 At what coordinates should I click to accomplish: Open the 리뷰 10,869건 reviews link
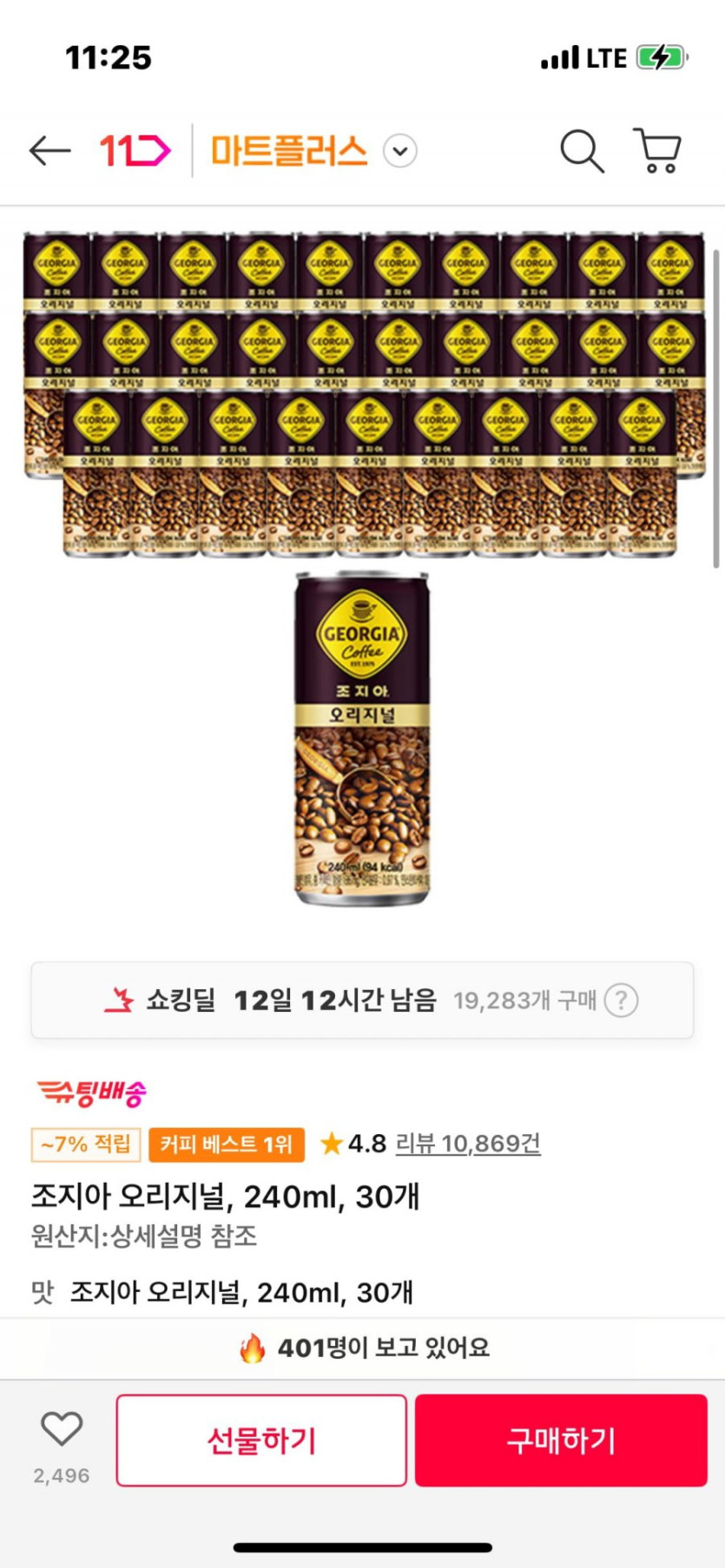point(468,1144)
